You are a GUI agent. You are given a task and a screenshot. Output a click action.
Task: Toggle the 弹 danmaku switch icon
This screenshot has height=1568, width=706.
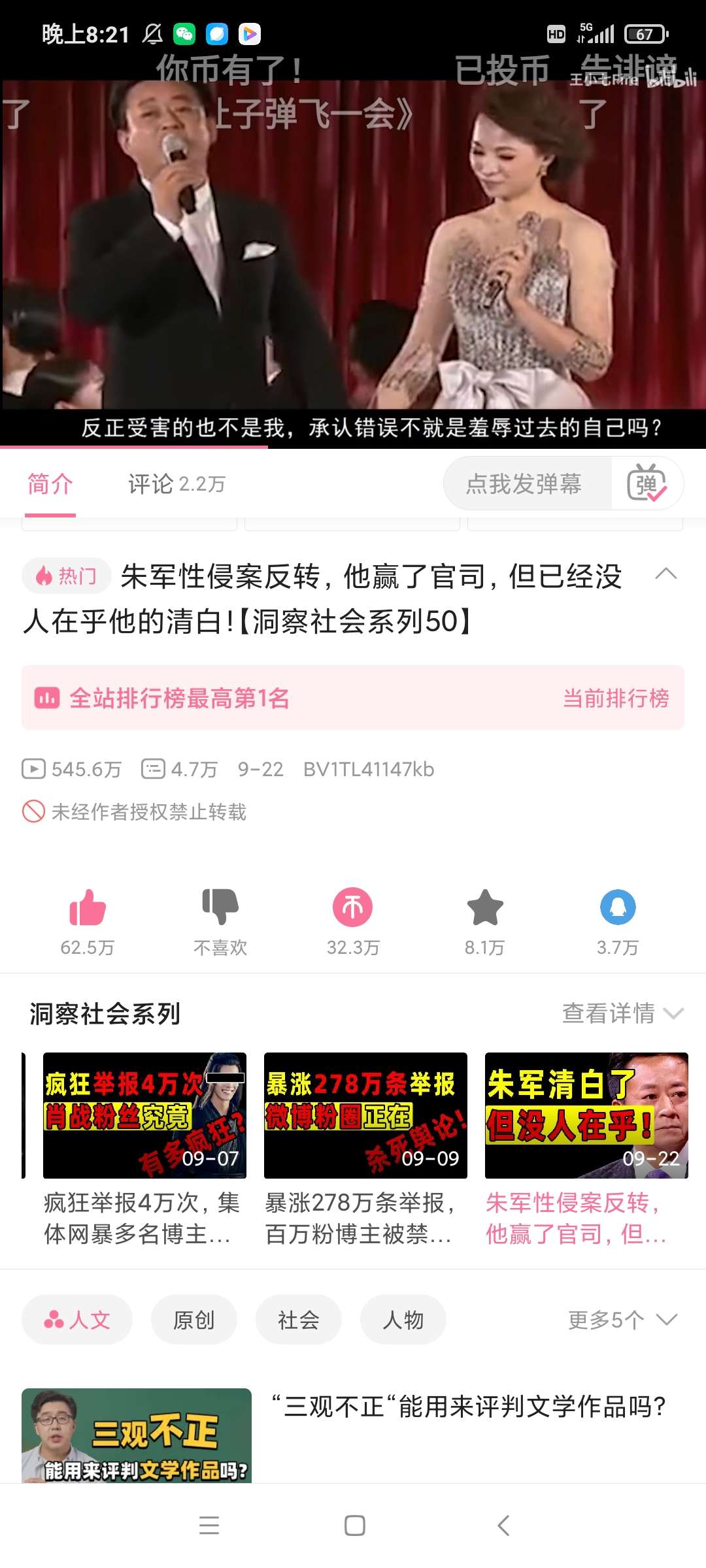click(x=647, y=484)
